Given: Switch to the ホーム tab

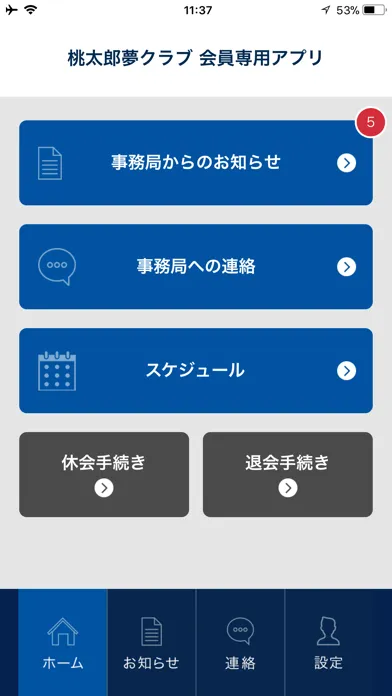Looking at the screenshot, I should [63, 643].
